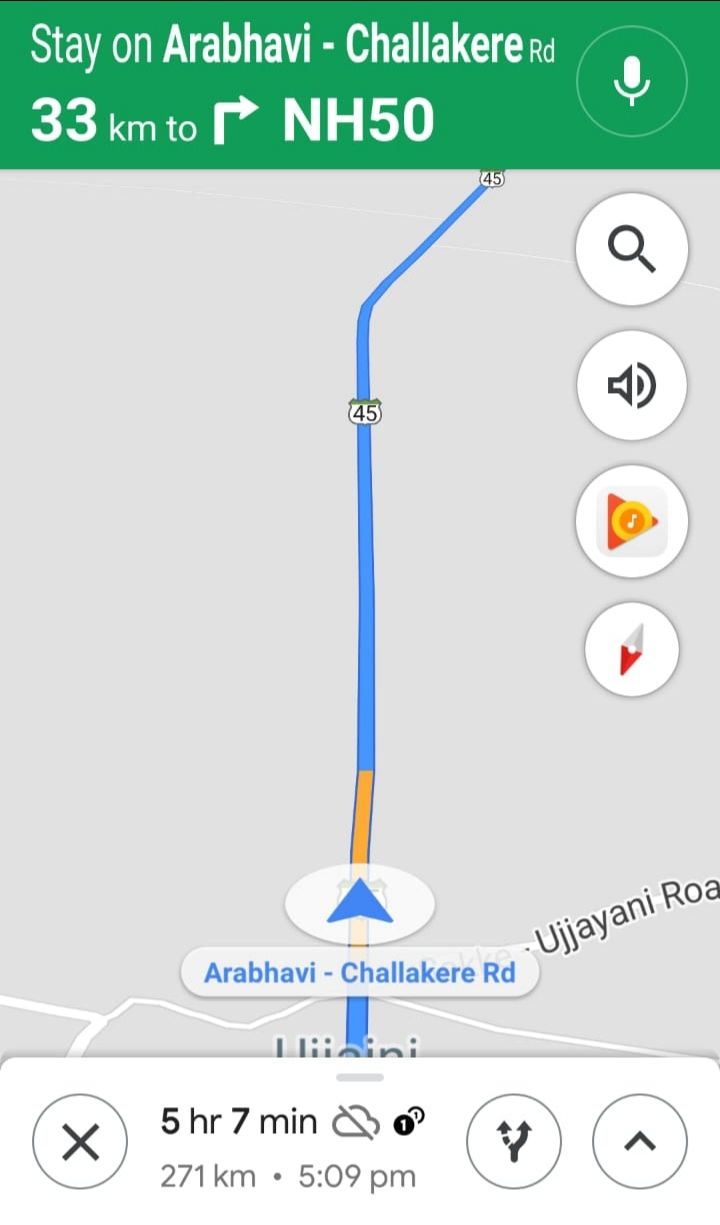Open Google Play Music controls
Viewport: 720px width, 1225px height.
click(632, 521)
